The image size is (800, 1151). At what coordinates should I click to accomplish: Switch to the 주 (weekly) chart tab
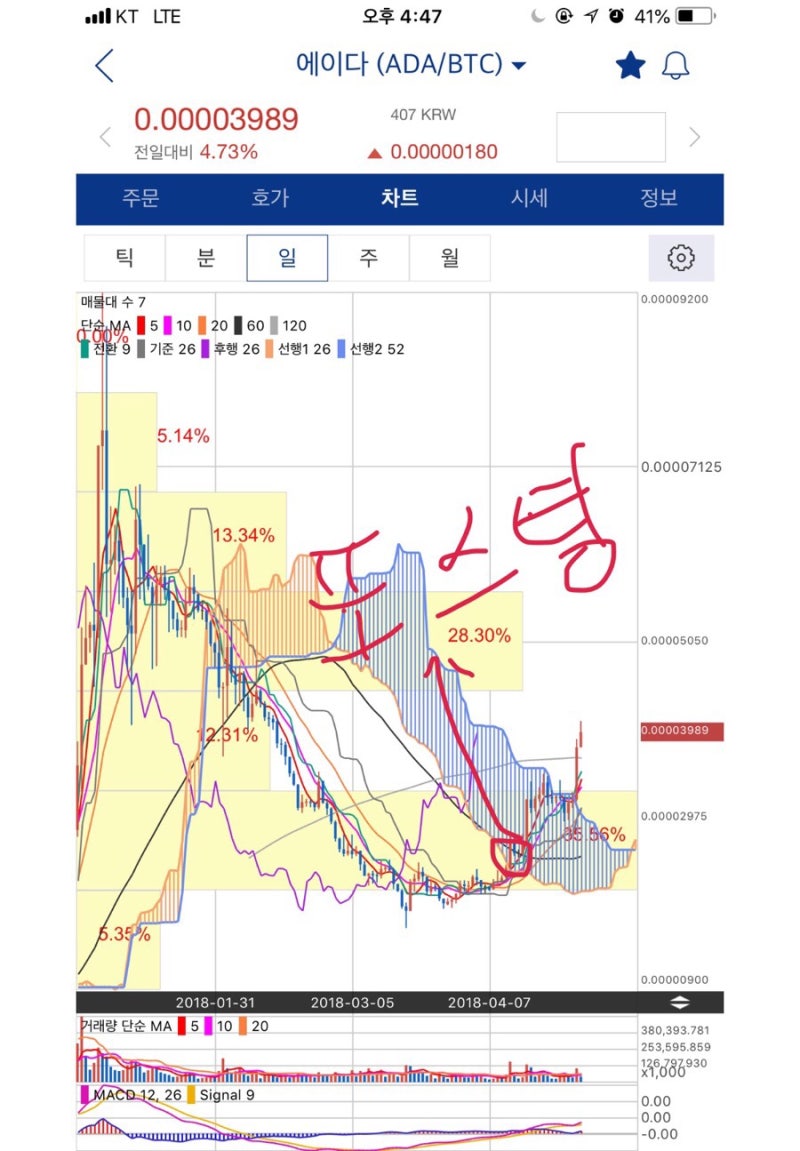click(x=369, y=257)
